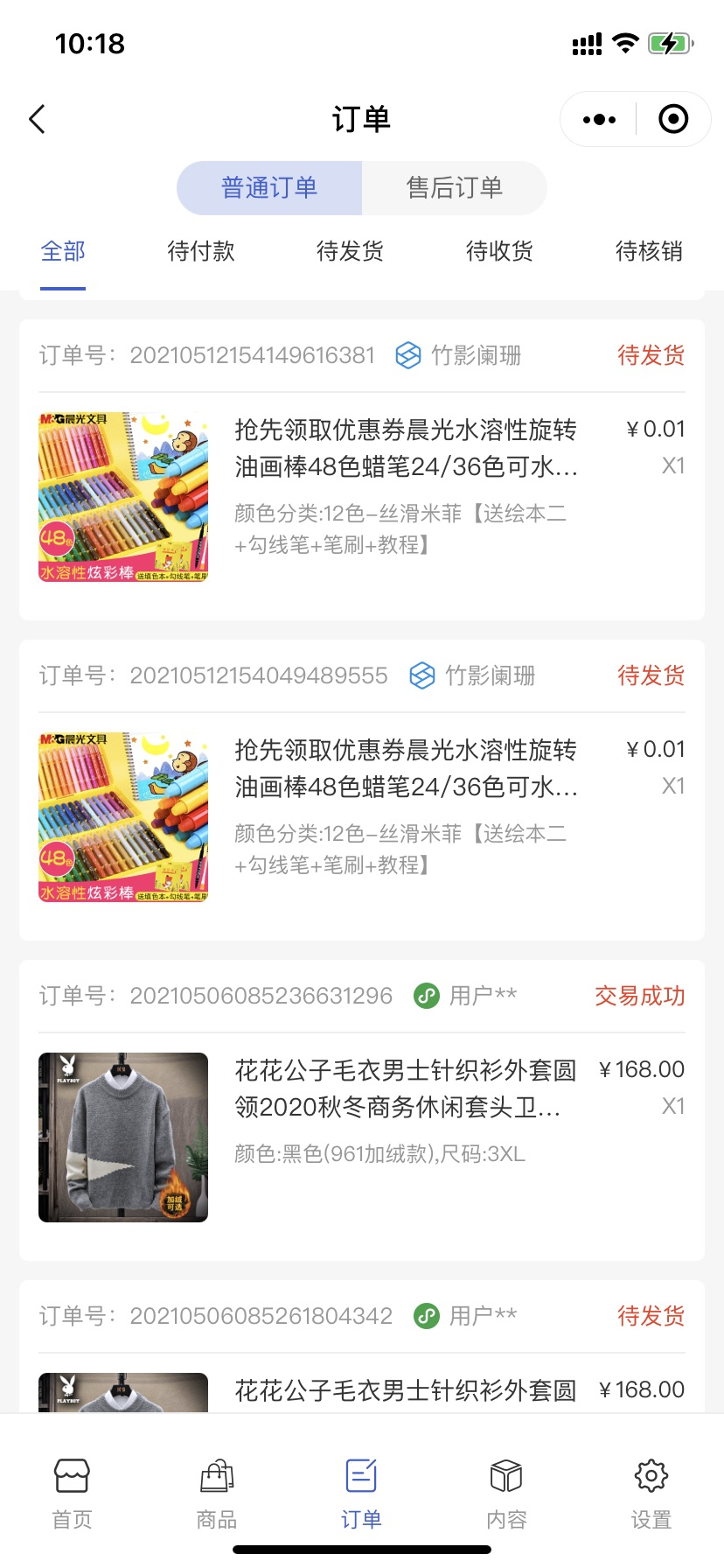Open order 20210512154049489555

[x=362, y=790]
